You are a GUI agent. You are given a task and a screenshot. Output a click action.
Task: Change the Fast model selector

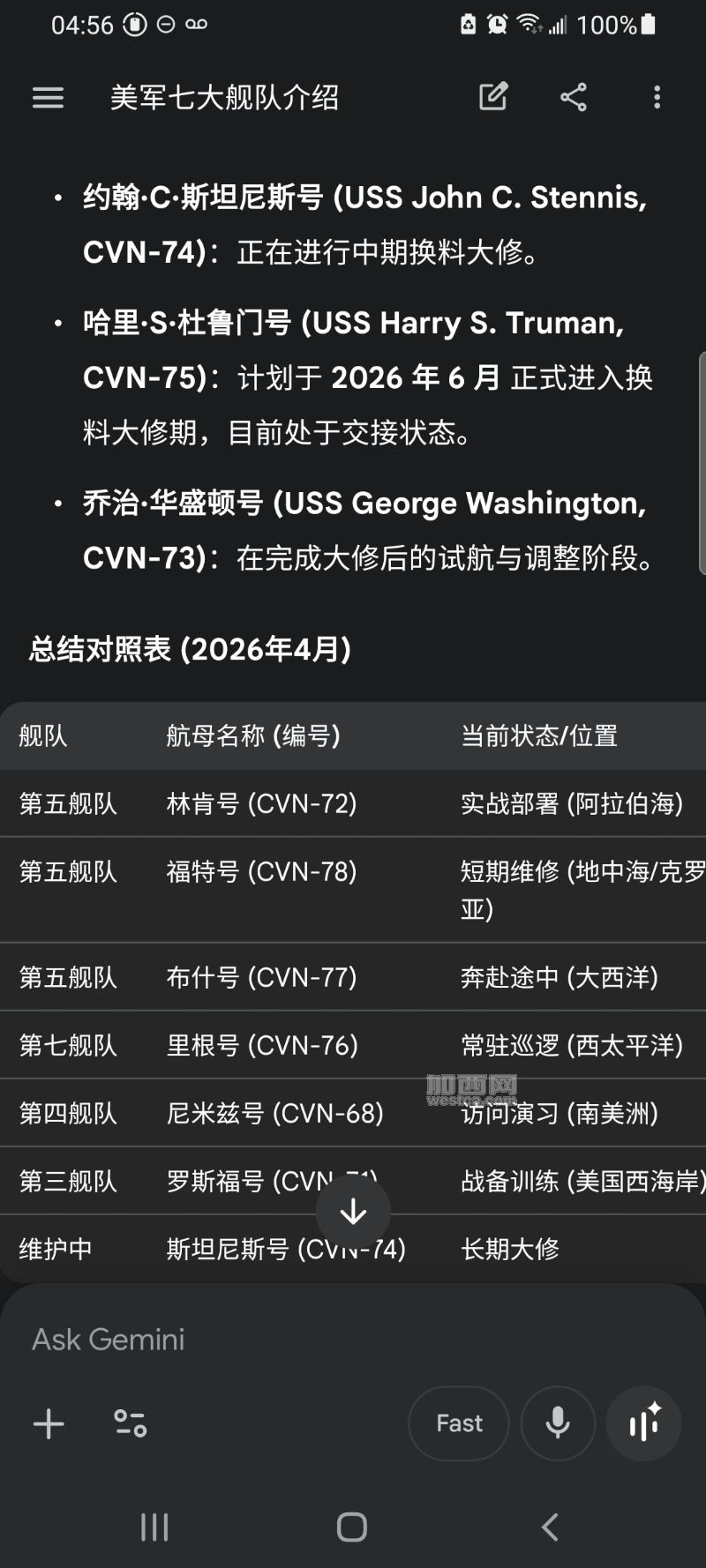coord(459,1423)
